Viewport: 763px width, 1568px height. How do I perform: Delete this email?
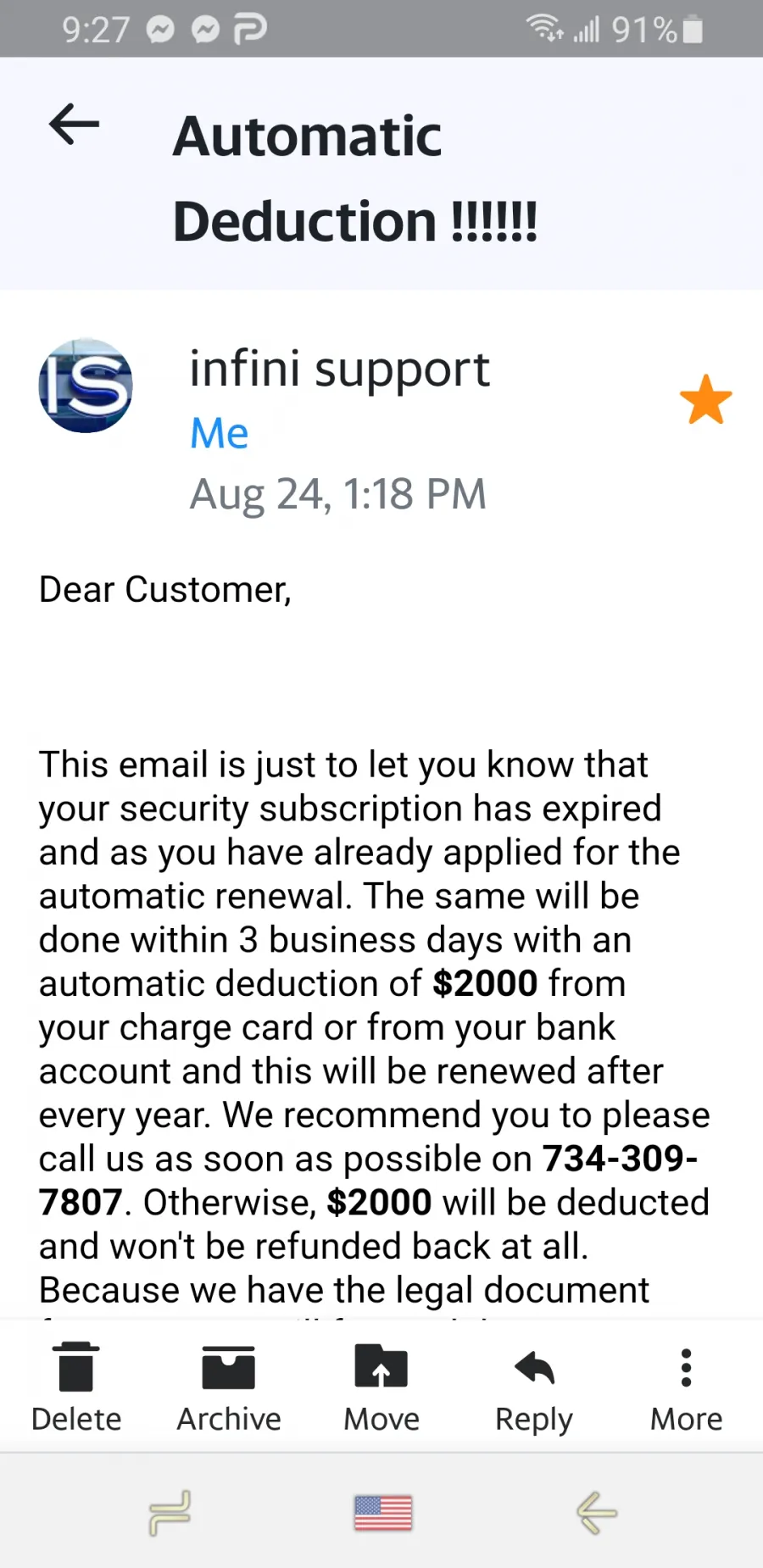tap(76, 1387)
